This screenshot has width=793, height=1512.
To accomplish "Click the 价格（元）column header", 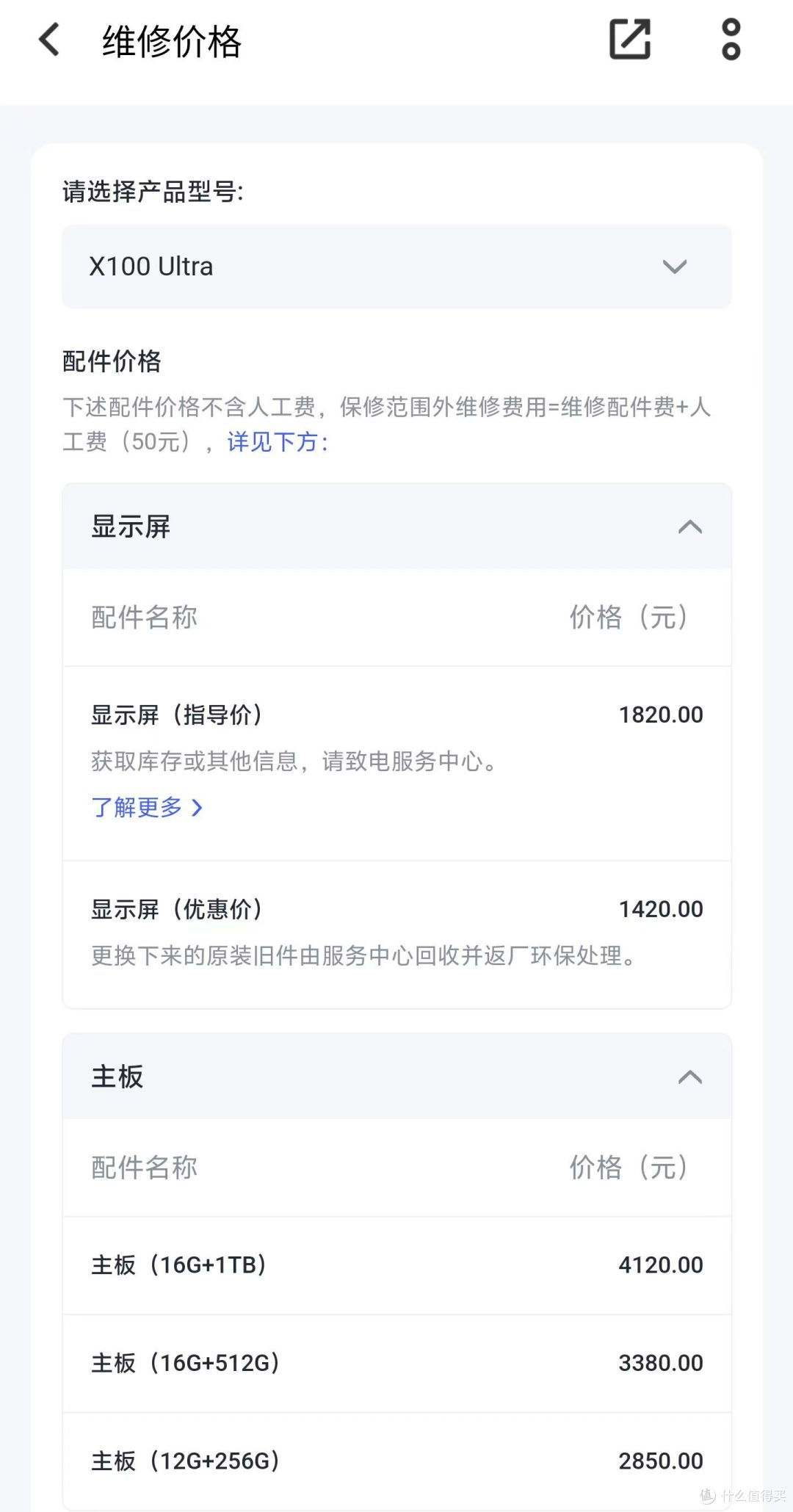I will tap(629, 618).
